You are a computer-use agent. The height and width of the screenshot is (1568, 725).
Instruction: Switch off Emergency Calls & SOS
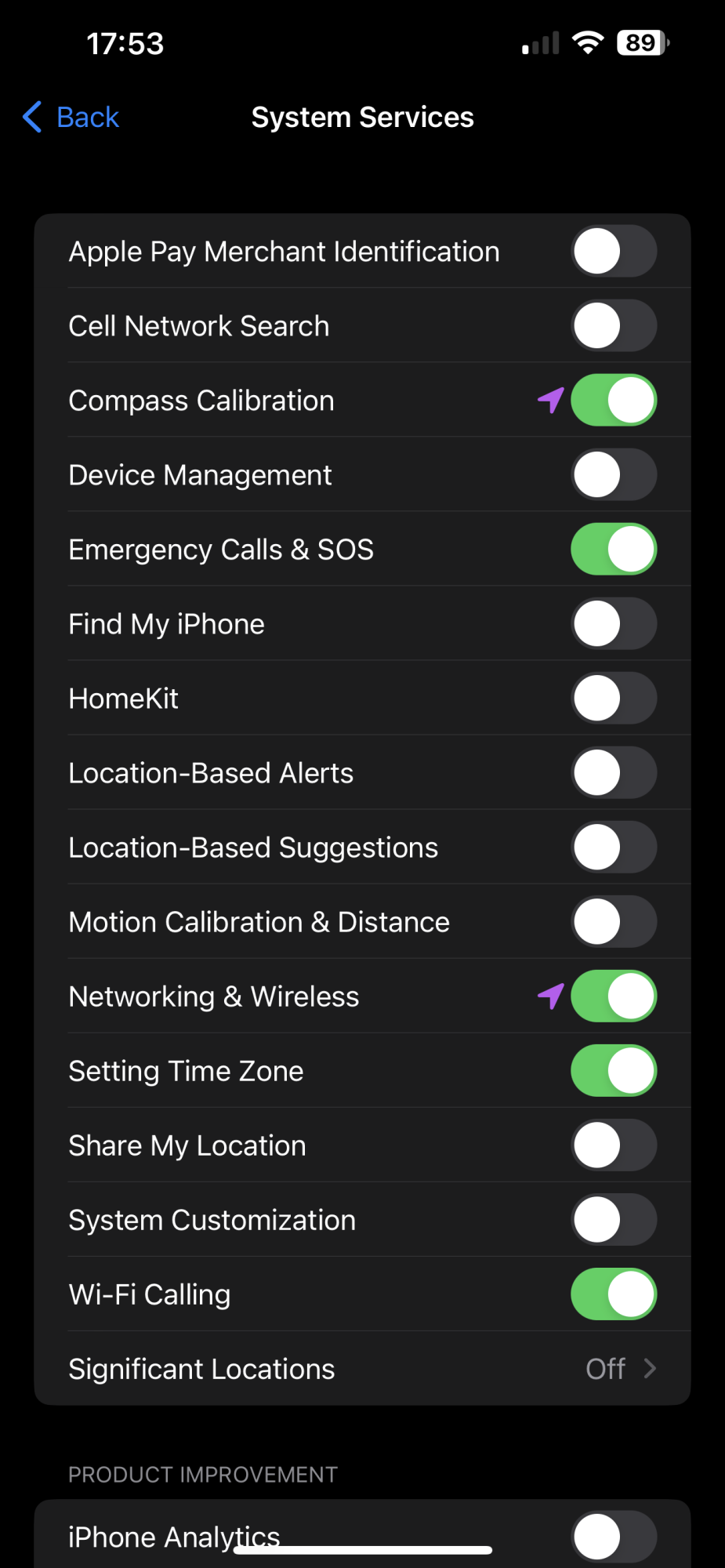tap(614, 550)
